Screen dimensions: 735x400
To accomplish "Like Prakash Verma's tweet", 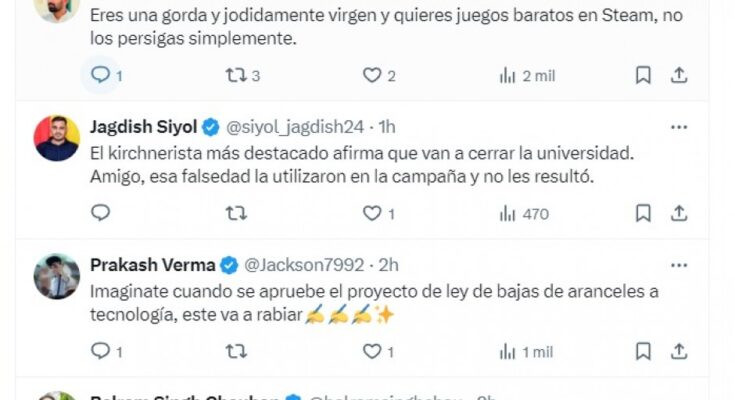I will [x=372, y=351].
